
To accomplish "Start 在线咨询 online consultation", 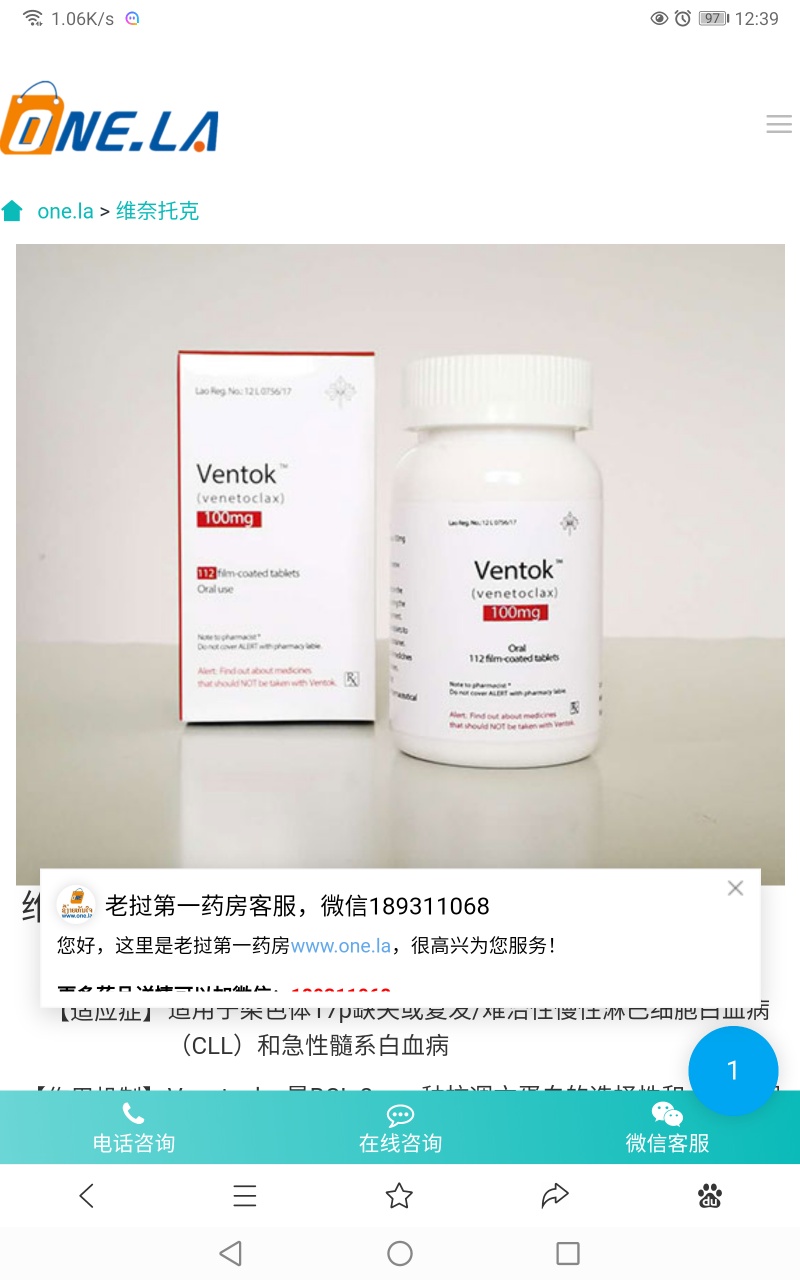I will click(x=400, y=1128).
